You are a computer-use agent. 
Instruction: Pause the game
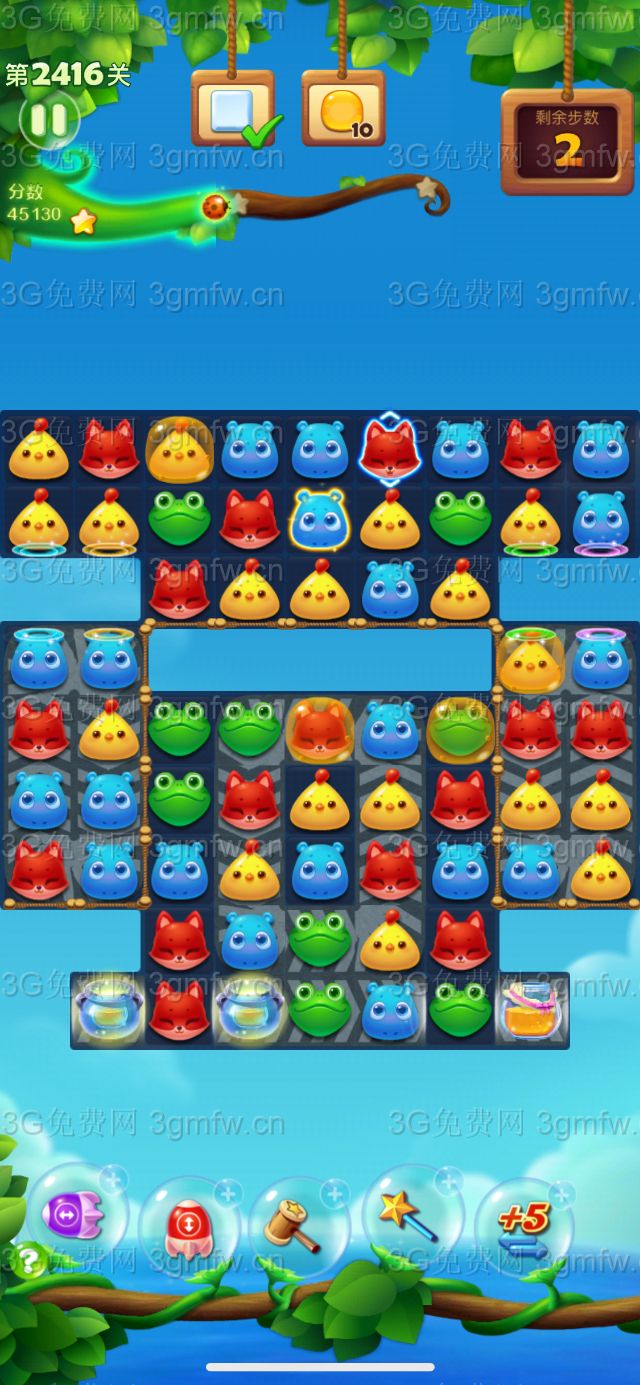click(48, 121)
